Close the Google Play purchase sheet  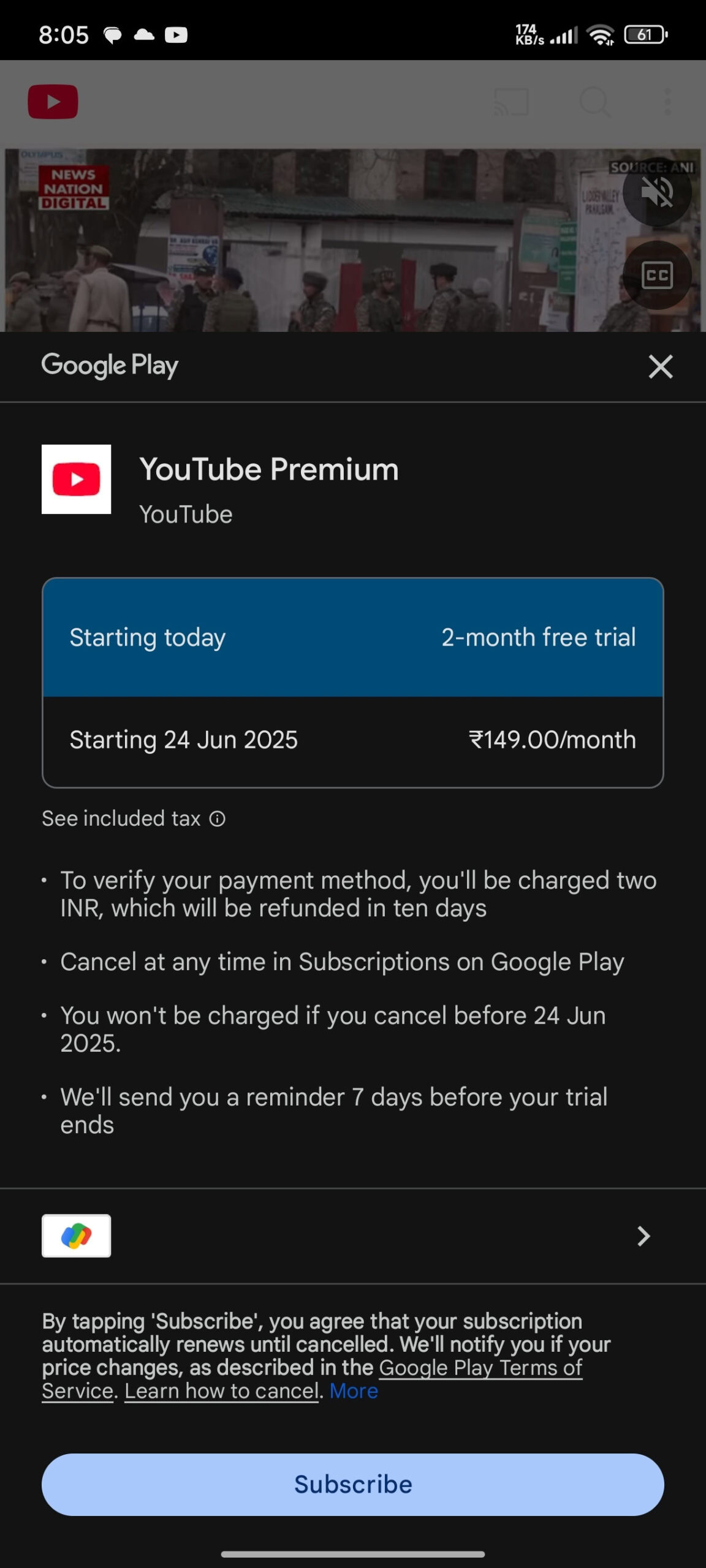660,367
